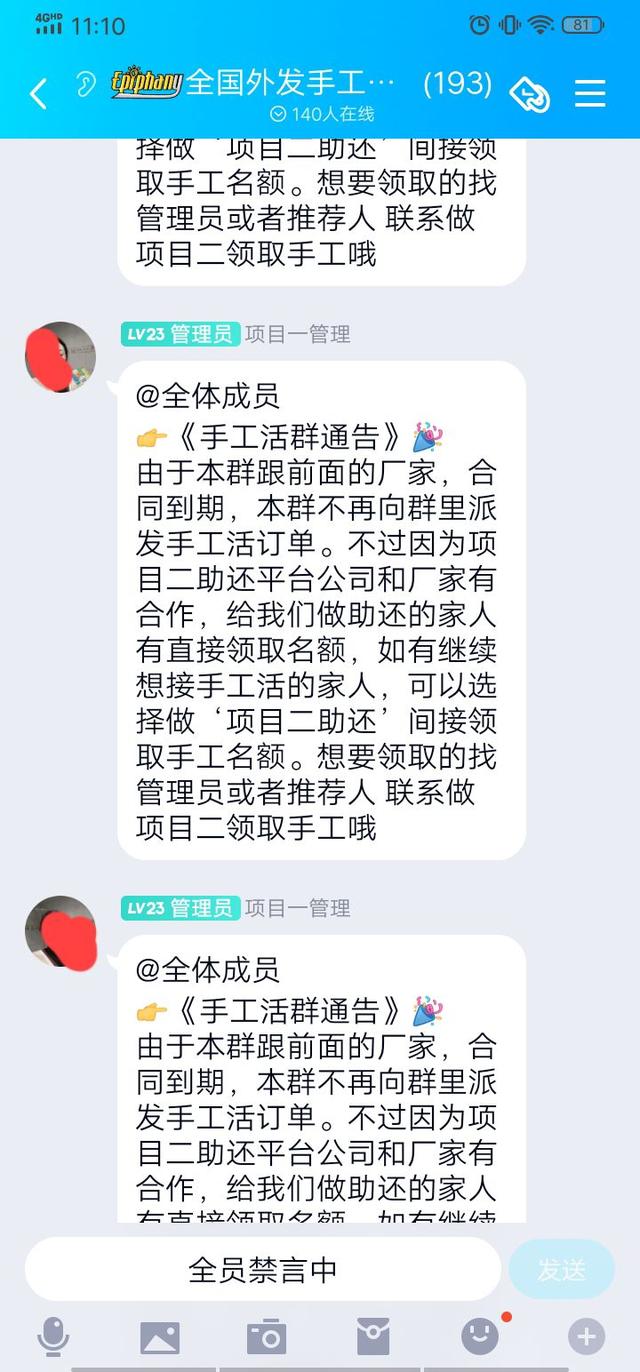Tap the 发送 send button

(x=561, y=1269)
